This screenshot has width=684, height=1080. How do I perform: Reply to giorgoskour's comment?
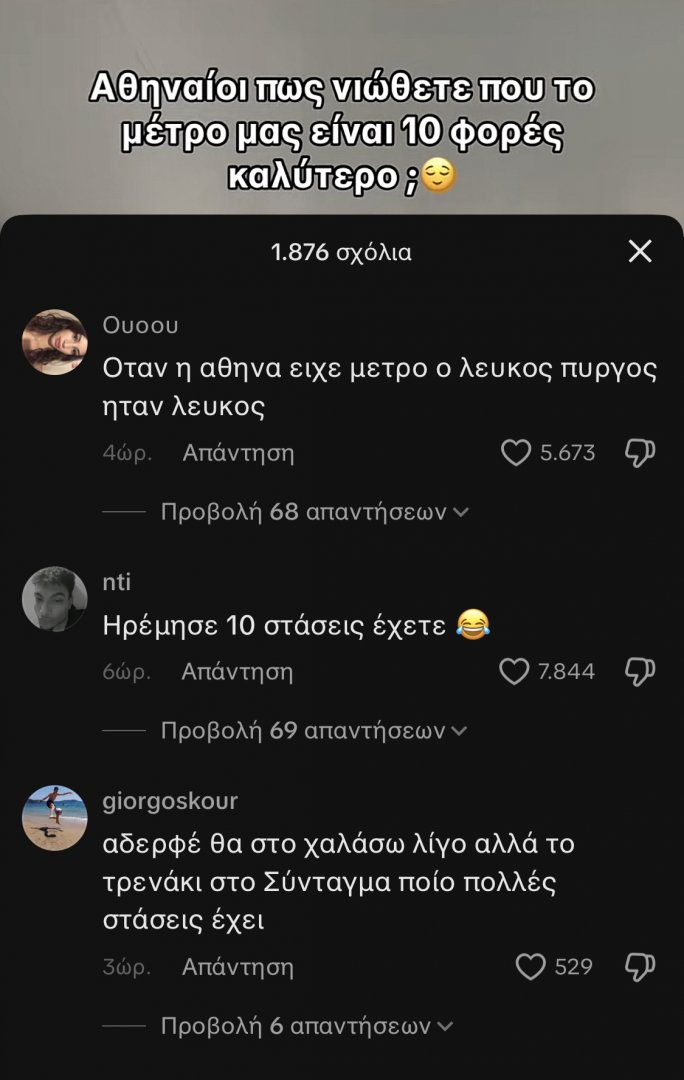coord(237,967)
